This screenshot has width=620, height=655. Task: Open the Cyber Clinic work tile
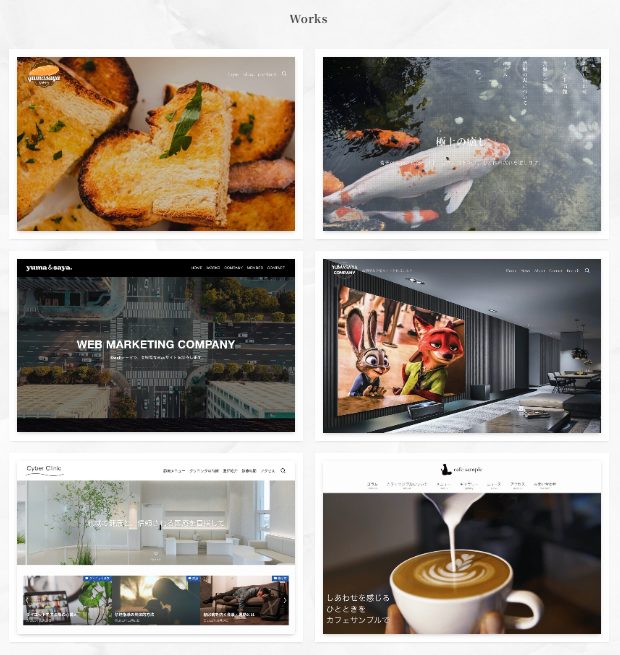[156, 546]
